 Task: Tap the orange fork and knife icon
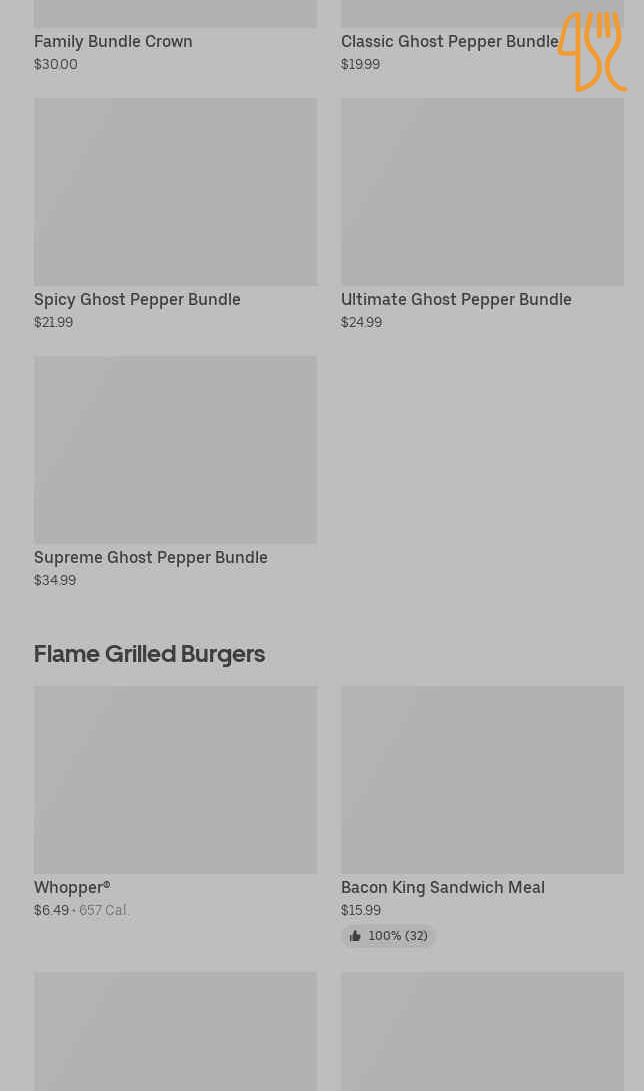[x=592, y=52]
